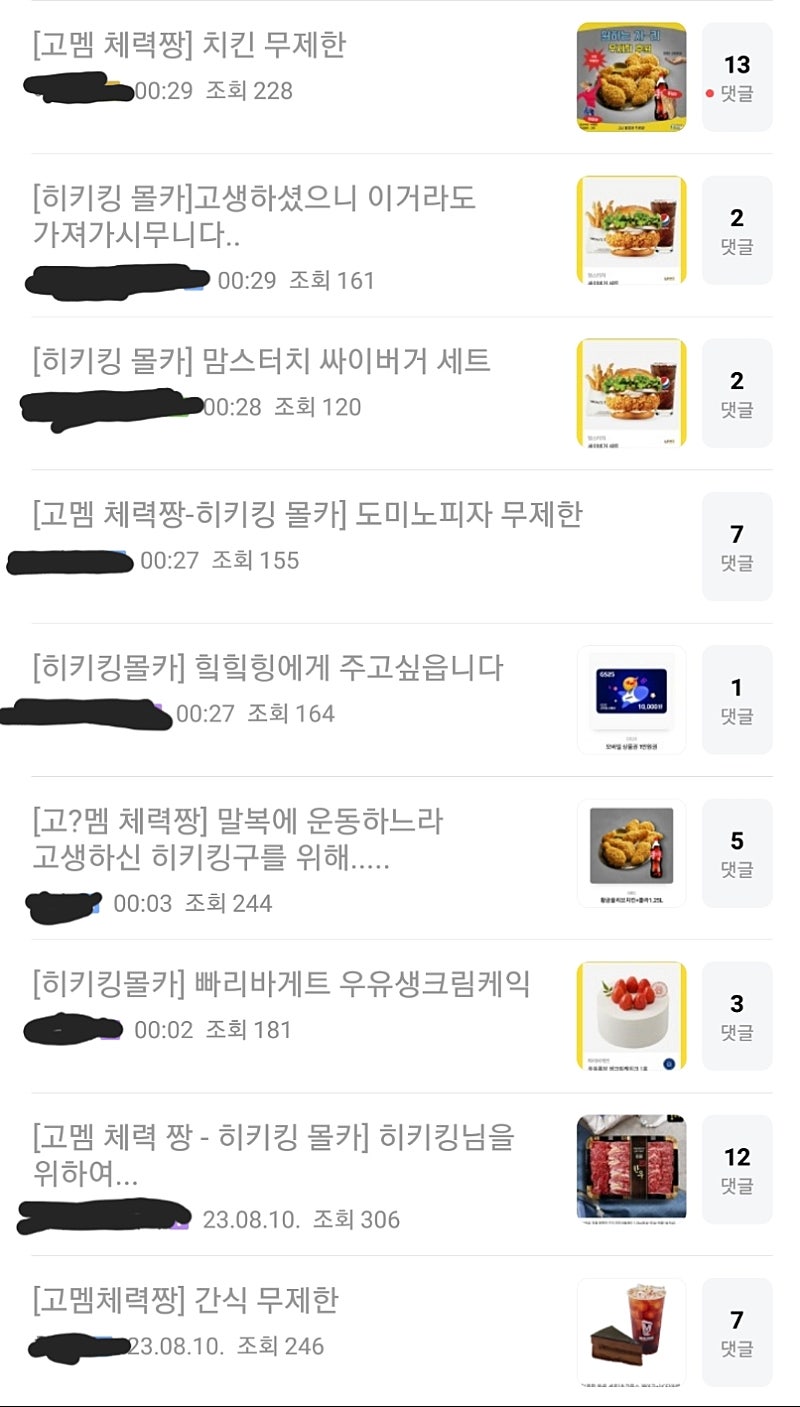The width and height of the screenshot is (800, 1407).
Task: Open the post "힐힐힝에게 주고싶읍니다"
Action: coord(268,667)
